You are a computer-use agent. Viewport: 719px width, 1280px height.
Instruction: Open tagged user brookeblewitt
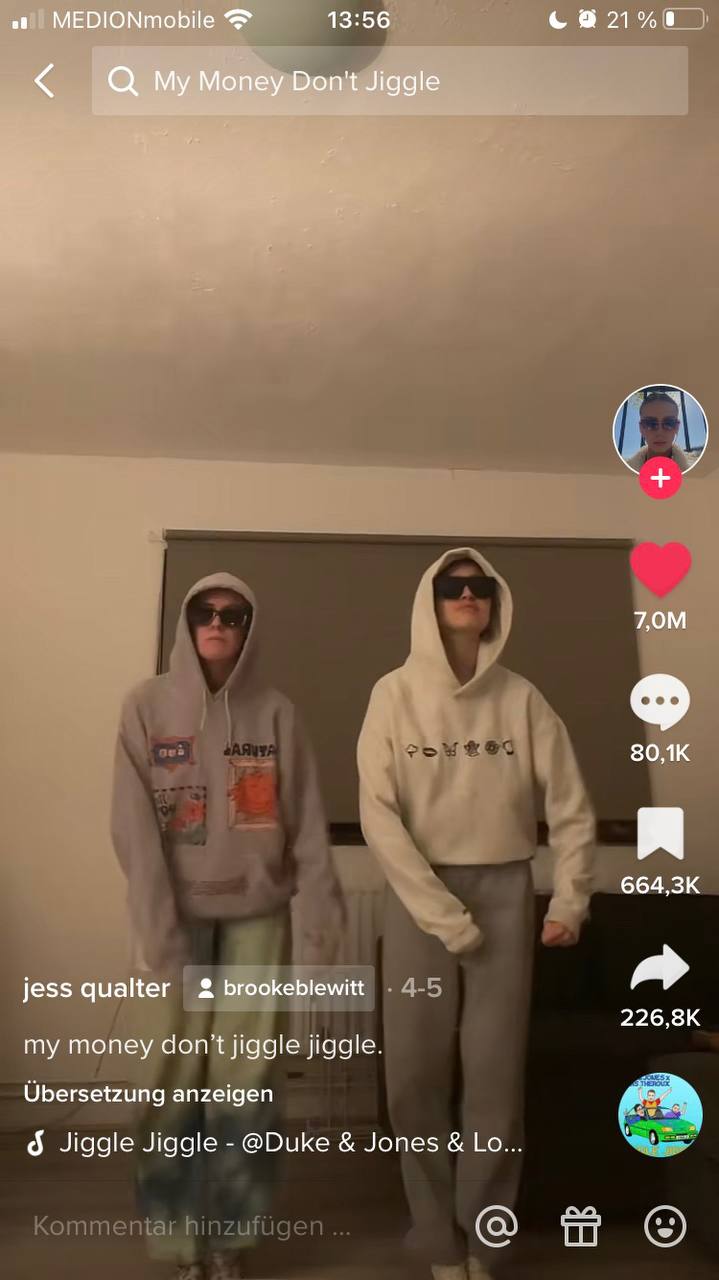tap(279, 988)
